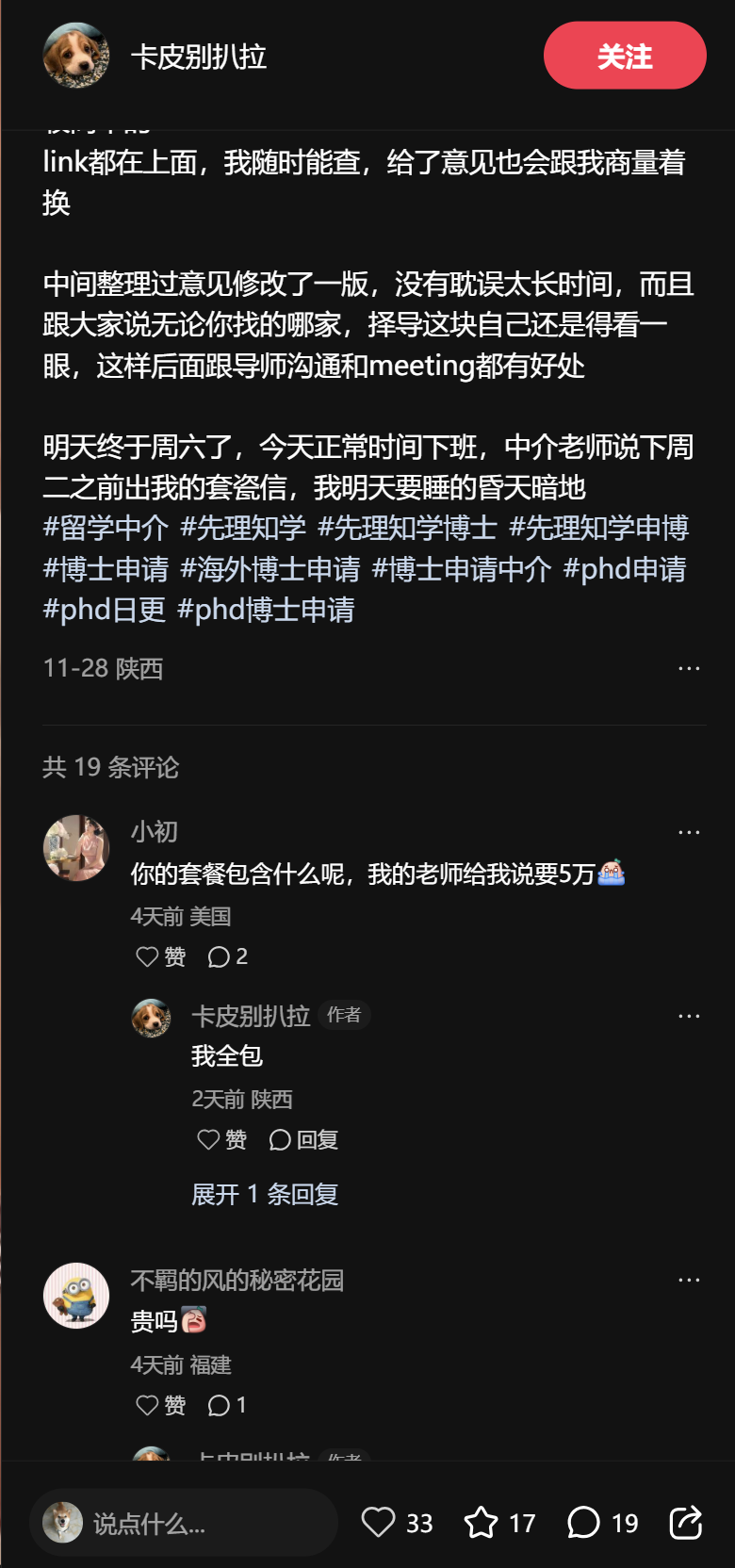Open hashtag #海外博士申请
This screenshot has height=1568, width=735.
[x=269, y=569]
